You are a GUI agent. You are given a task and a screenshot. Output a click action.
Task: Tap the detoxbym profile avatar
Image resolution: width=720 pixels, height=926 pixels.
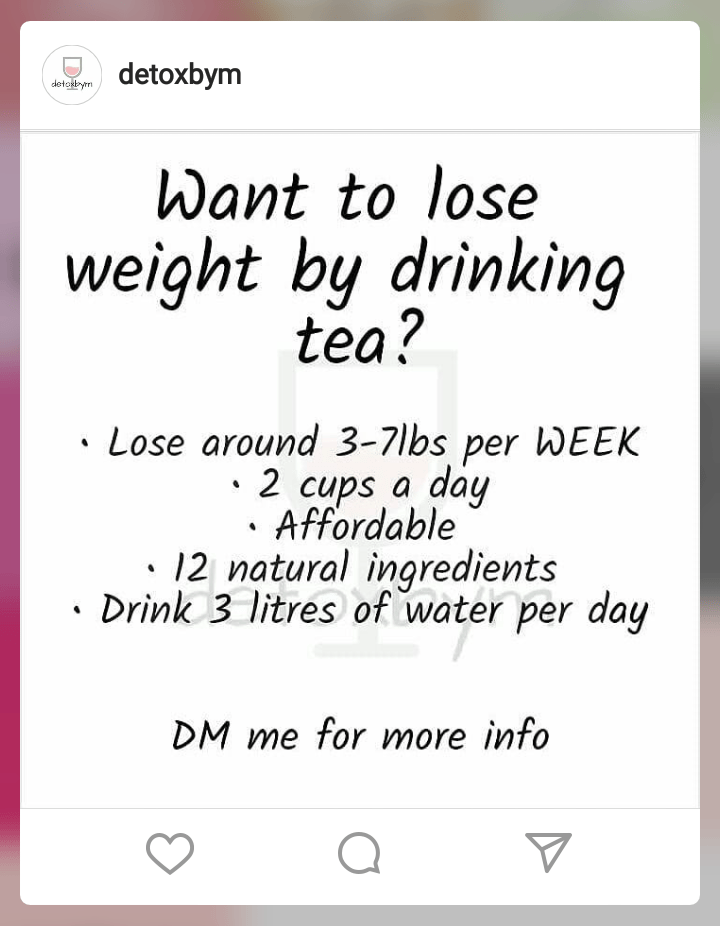pos(72,75)
